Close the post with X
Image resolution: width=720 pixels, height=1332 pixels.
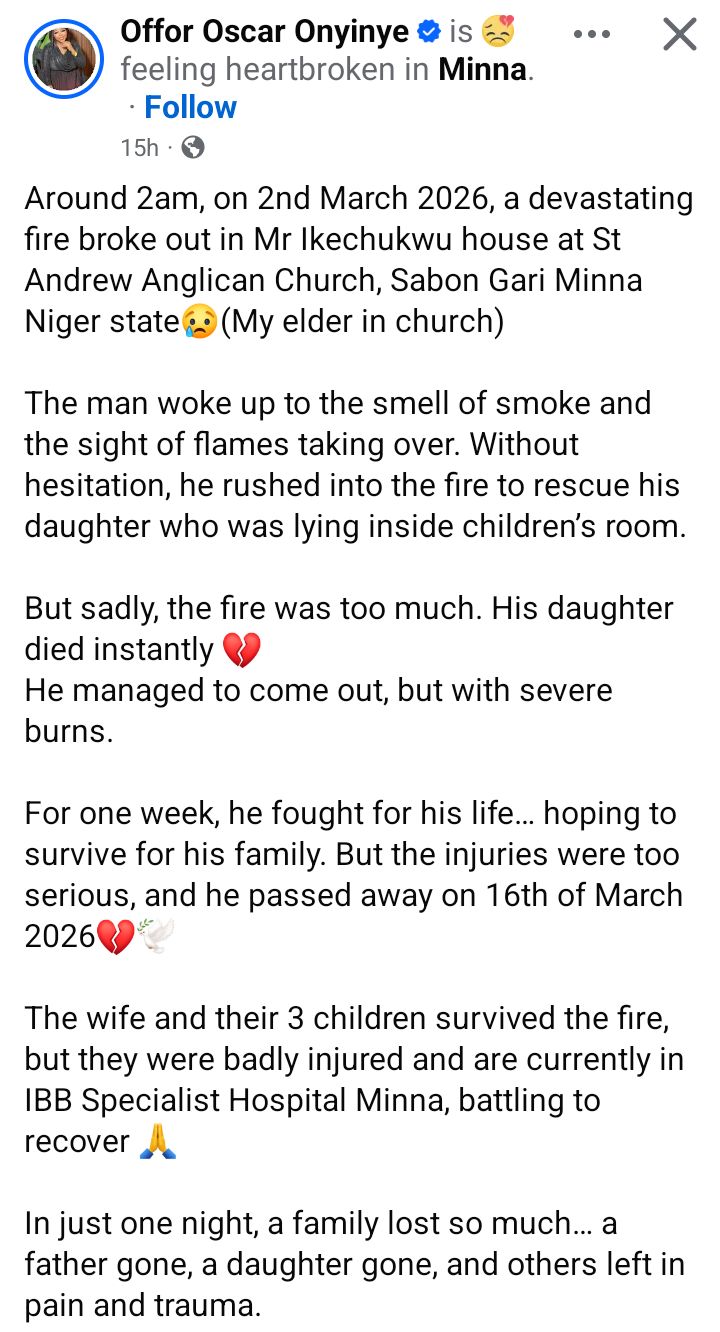tap(680, 34)
